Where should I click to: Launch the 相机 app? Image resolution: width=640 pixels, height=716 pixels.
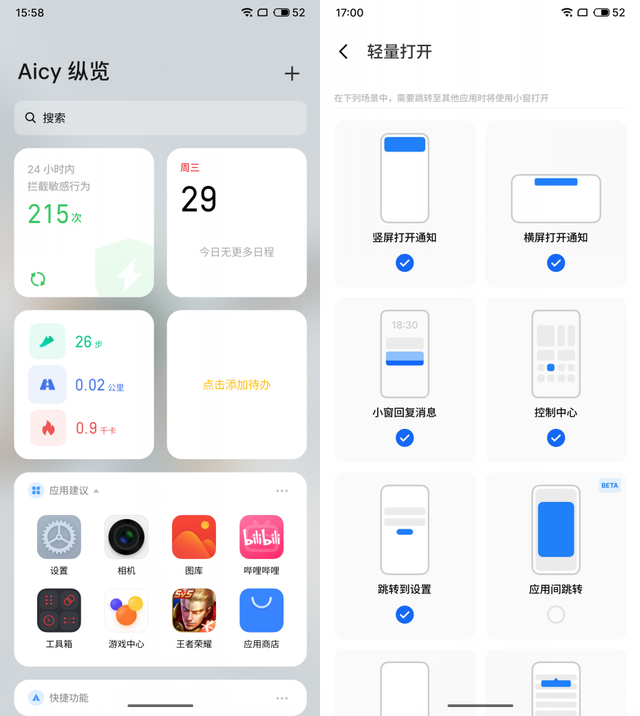coord(126,538)
